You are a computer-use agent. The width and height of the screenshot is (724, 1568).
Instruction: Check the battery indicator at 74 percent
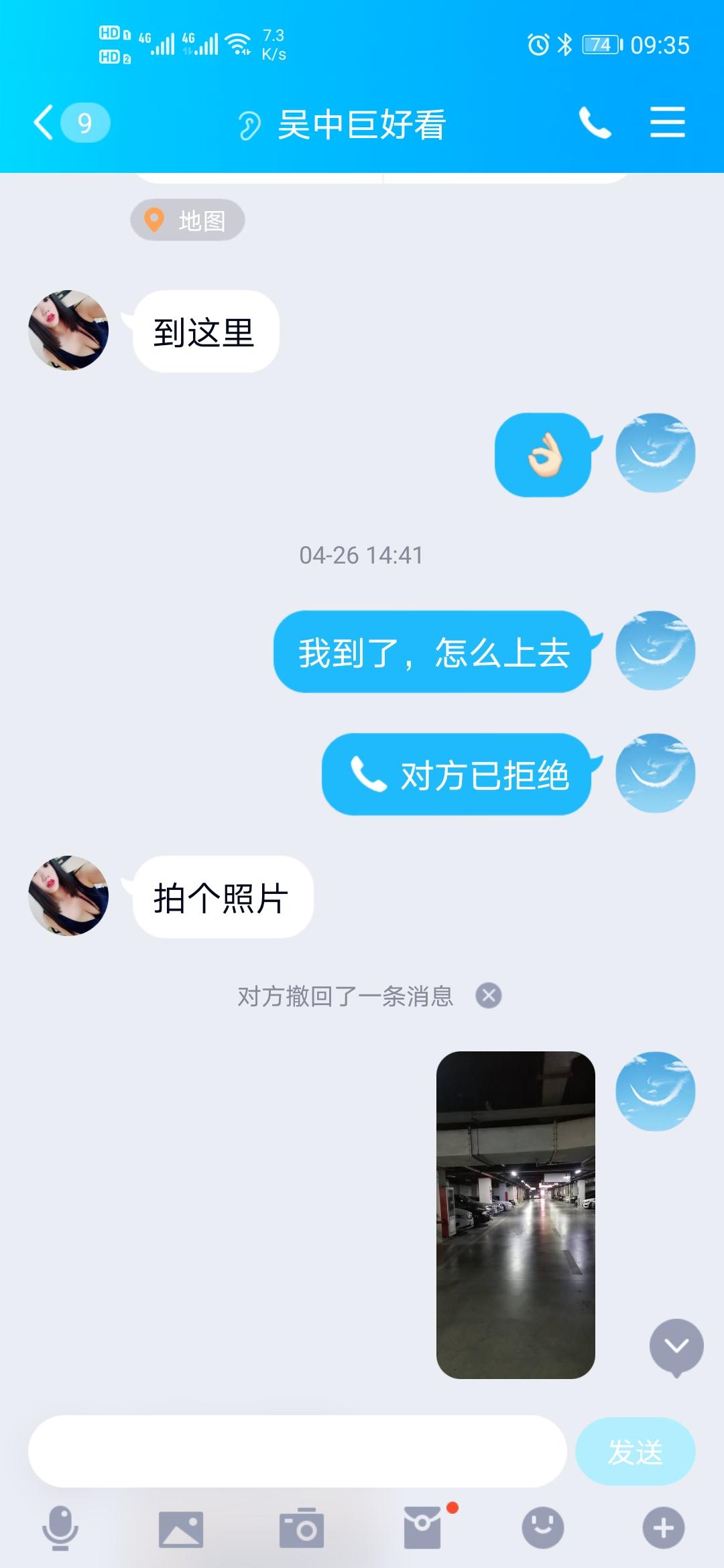[x=601, y=43]
